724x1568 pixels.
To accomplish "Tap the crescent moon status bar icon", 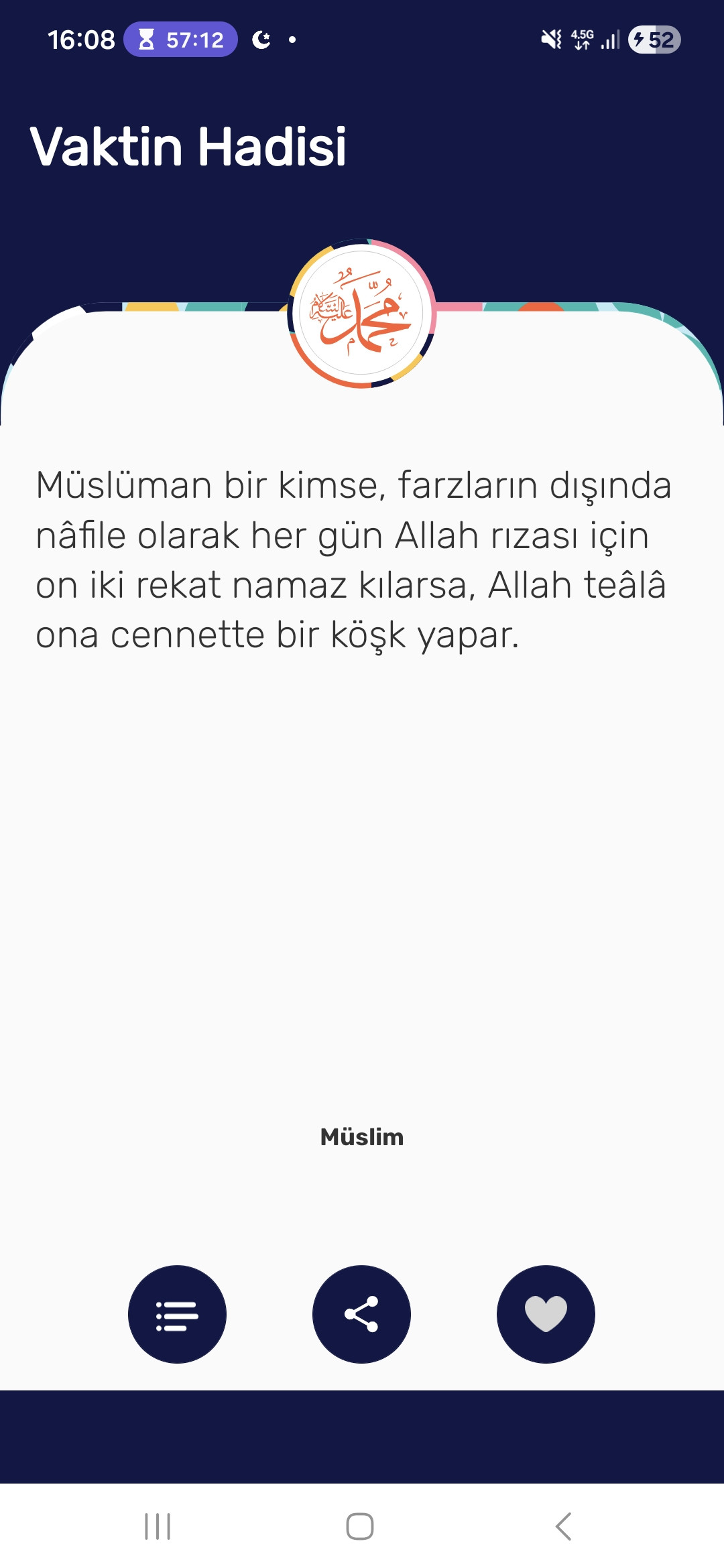I will [261, 40].
